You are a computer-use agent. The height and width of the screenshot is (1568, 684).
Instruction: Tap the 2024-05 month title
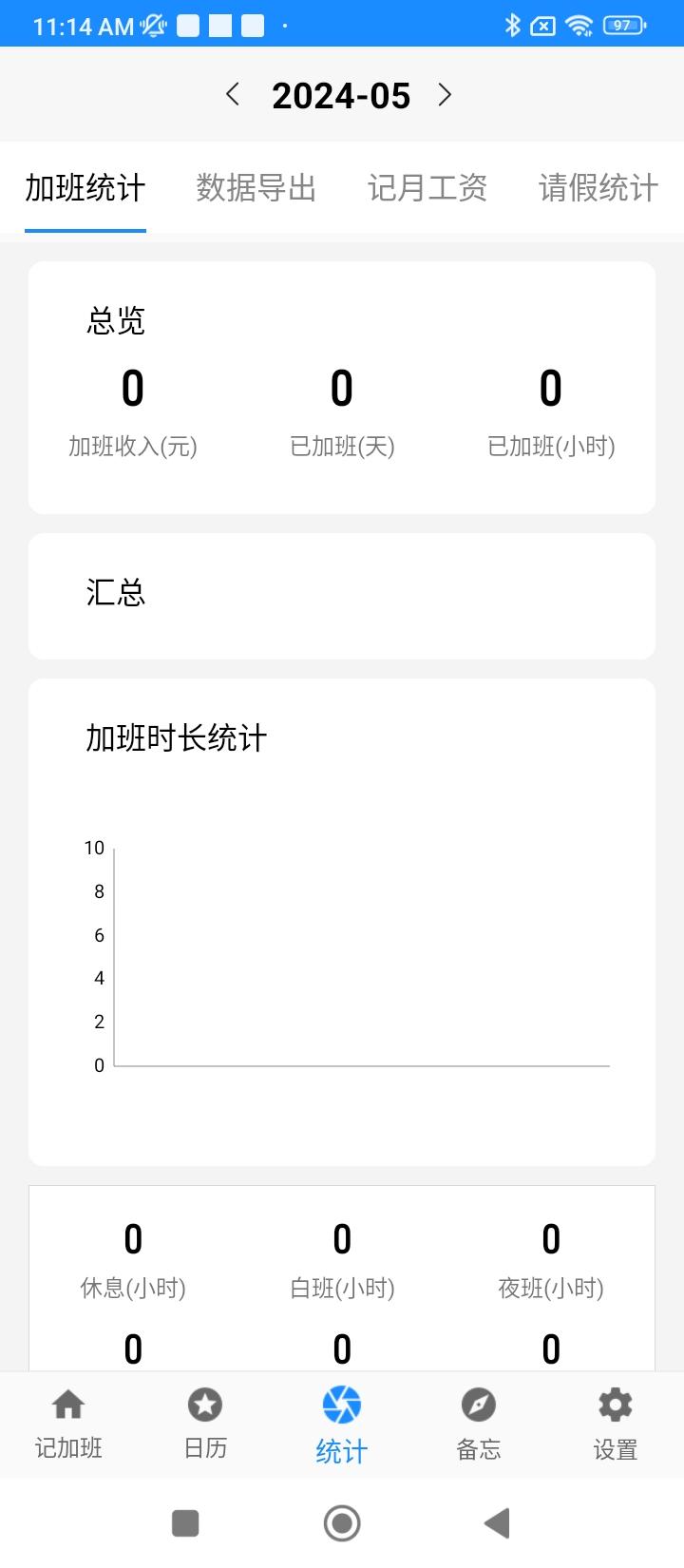(342, 94)
